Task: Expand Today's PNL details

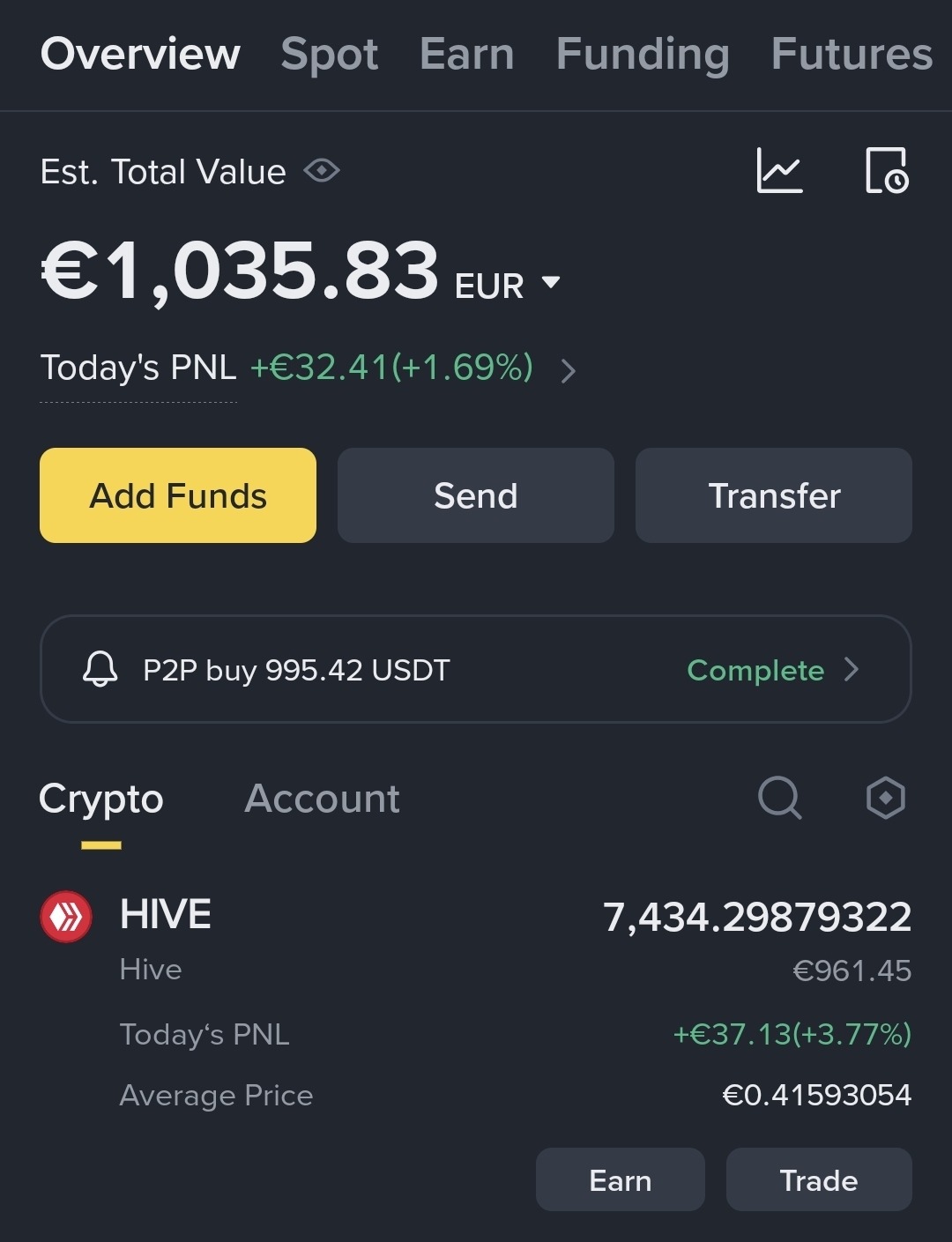Action: (569, 371)
